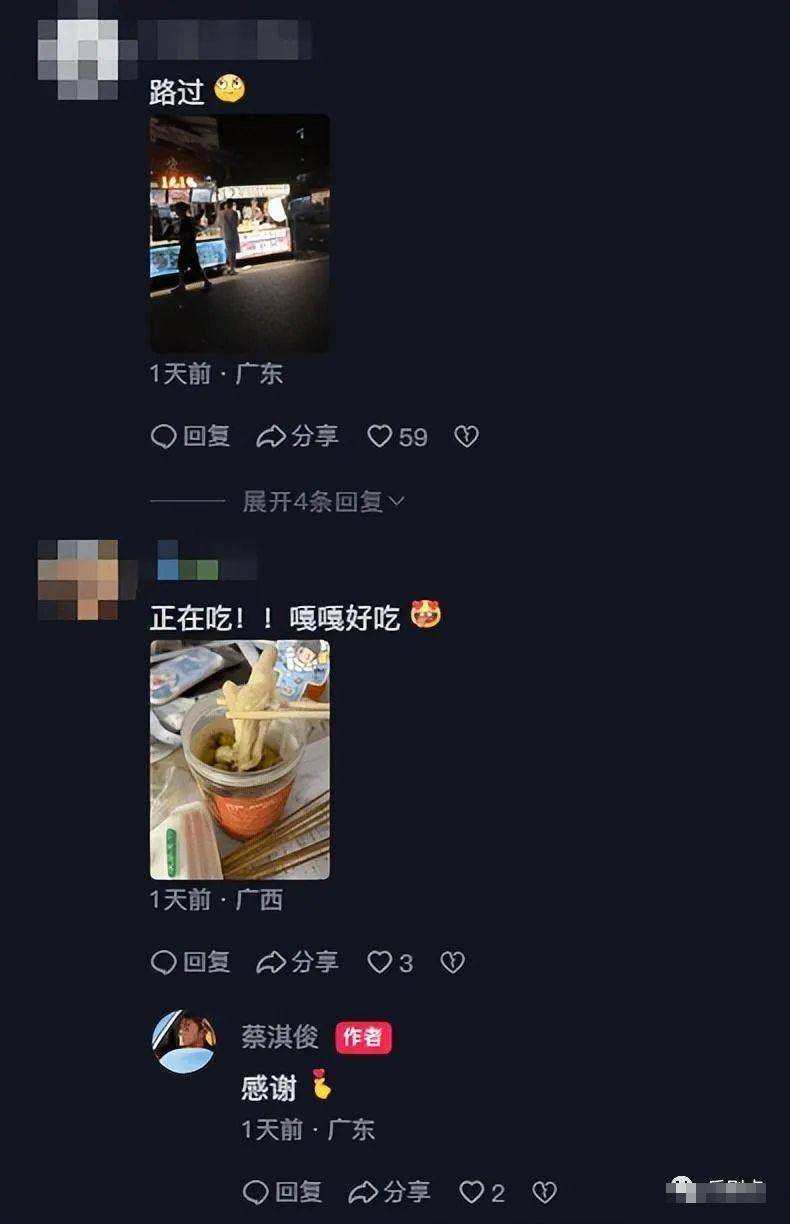
Task: Open the 蔡淇俊 username link
Action: [280, 1037]
